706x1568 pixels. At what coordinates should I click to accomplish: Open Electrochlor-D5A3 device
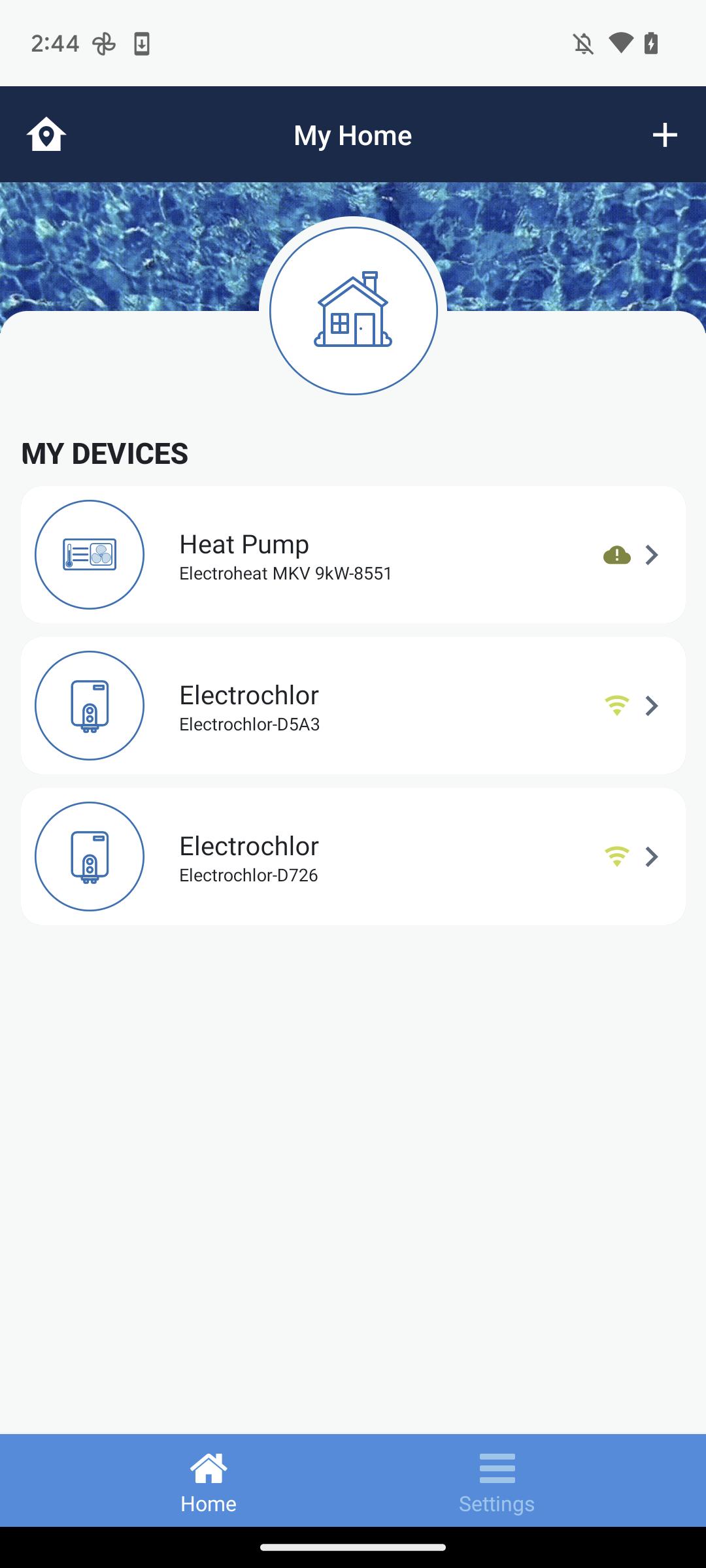(x=353, y=706)
